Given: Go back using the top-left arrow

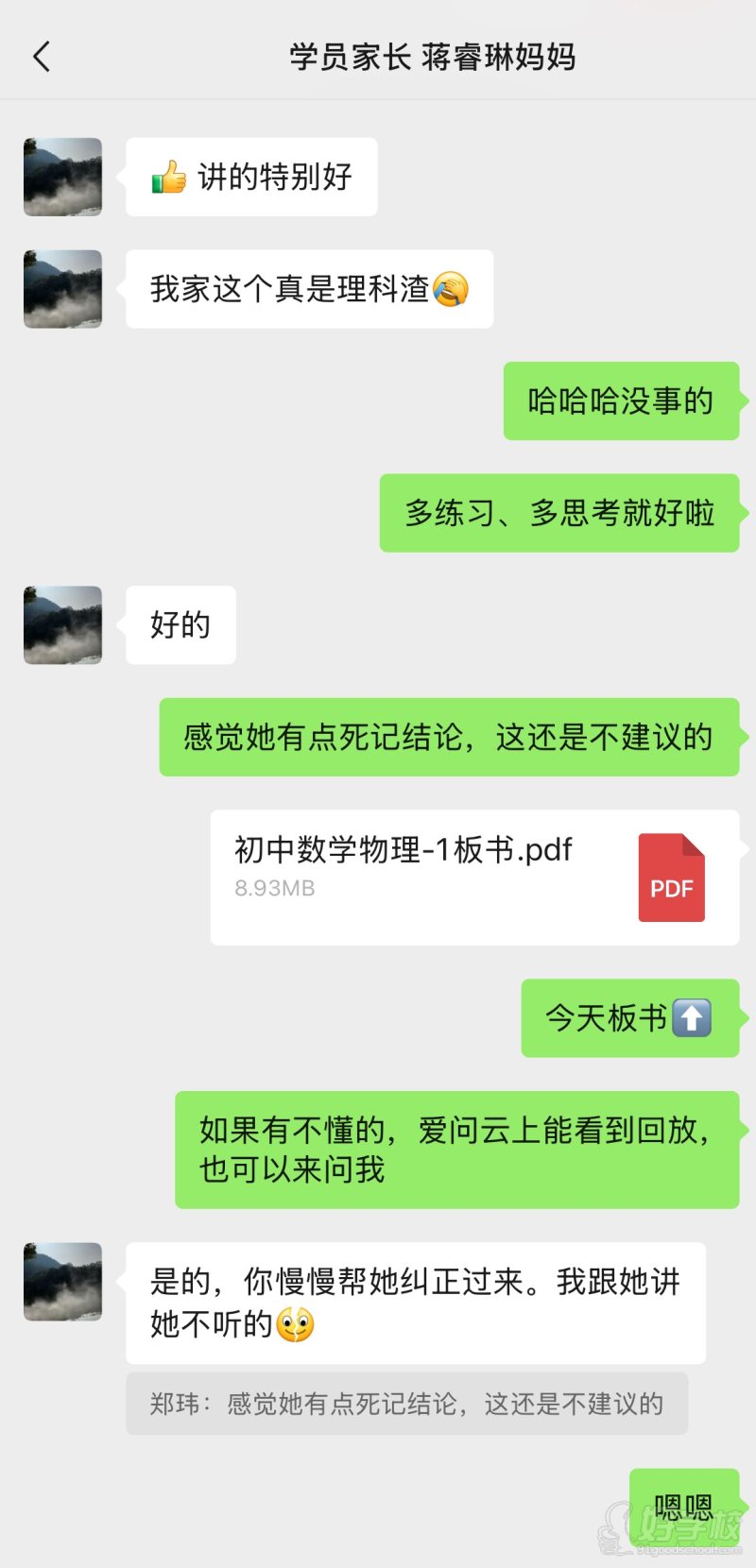Looking at the screenshot, I should click(42, 57).
